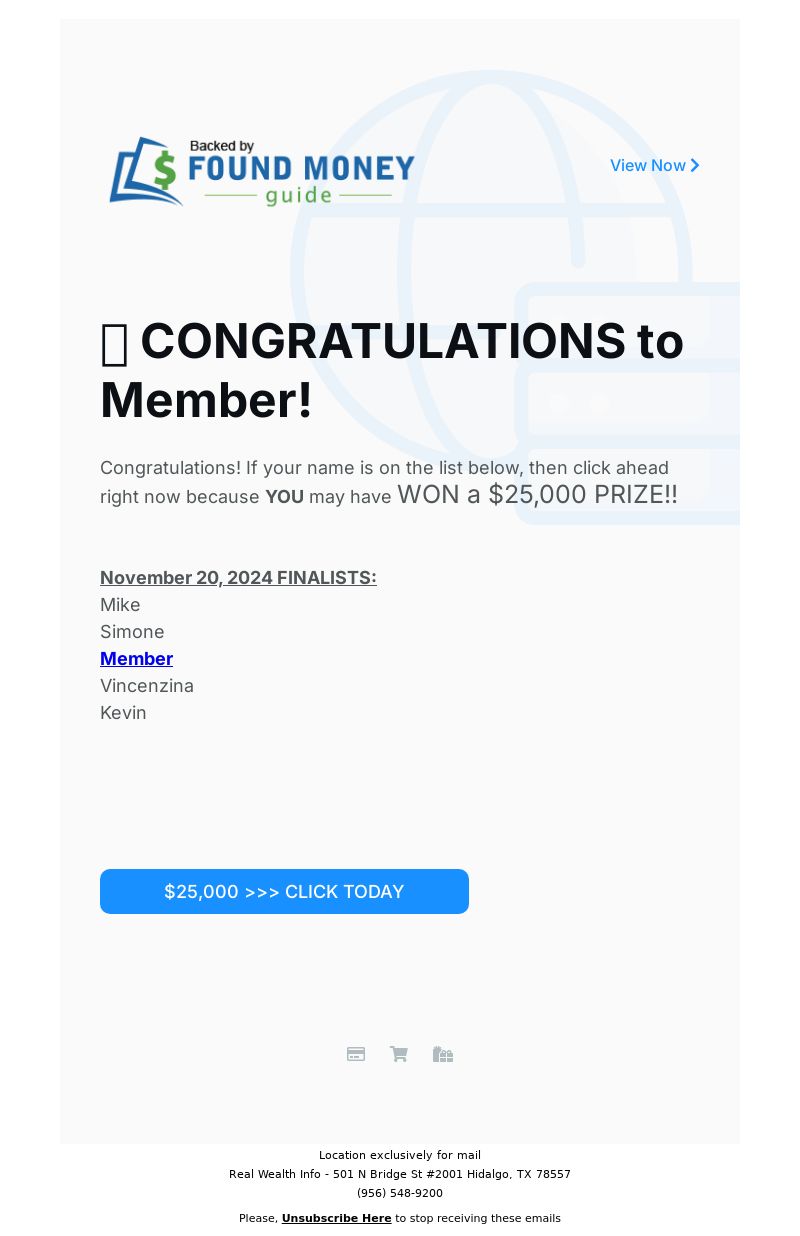Open the View Now link

(x=654, y=165)
